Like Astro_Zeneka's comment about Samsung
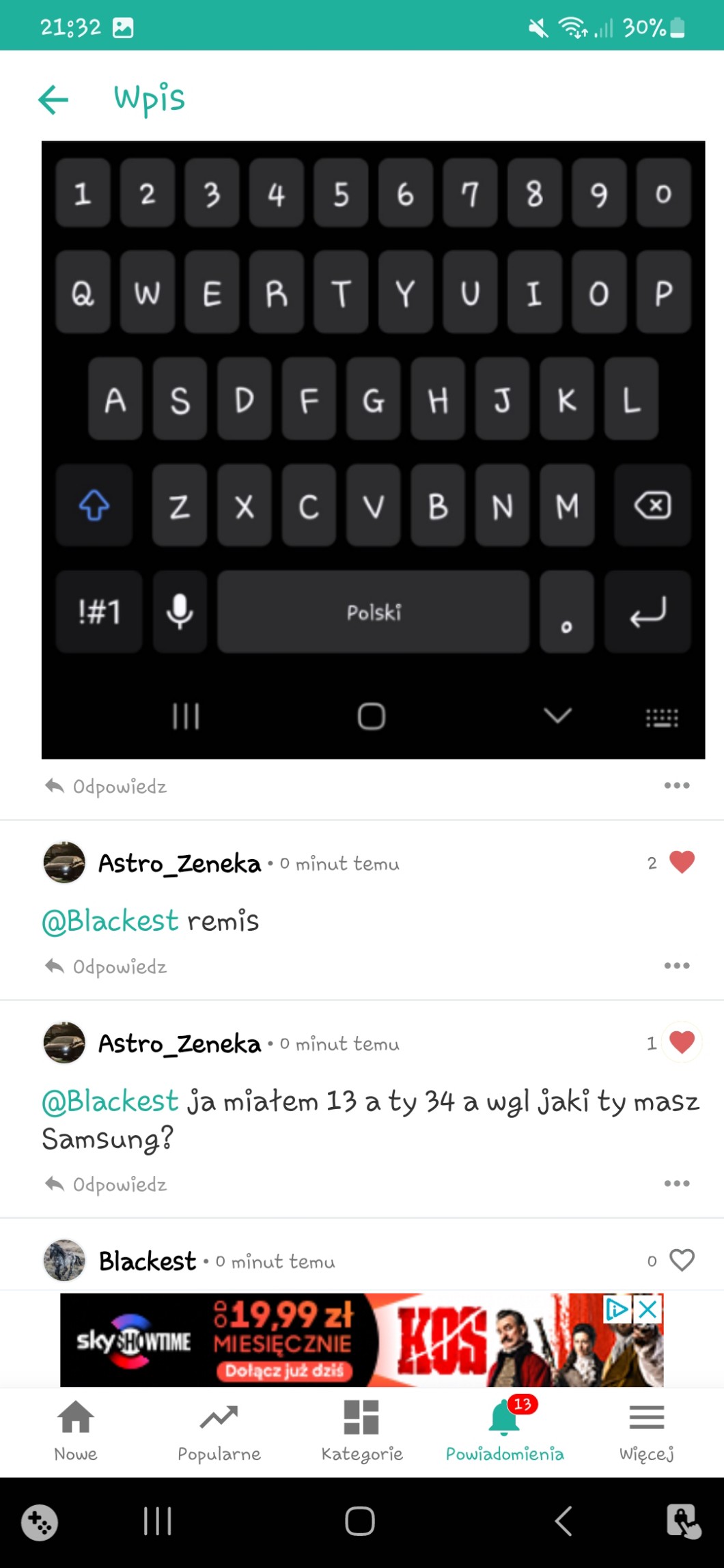This screenshot has height=1568, width=724. coord(682,1043)
